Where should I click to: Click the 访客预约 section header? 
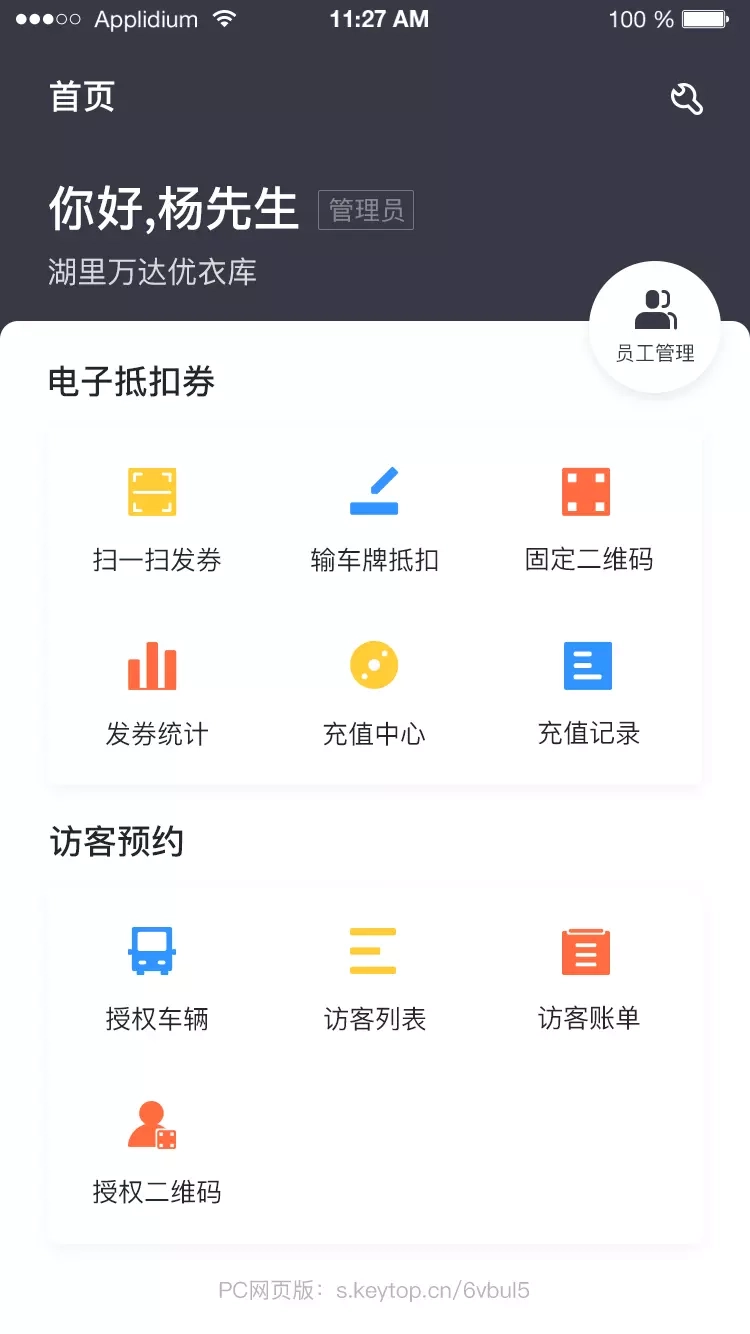point(120,843)
